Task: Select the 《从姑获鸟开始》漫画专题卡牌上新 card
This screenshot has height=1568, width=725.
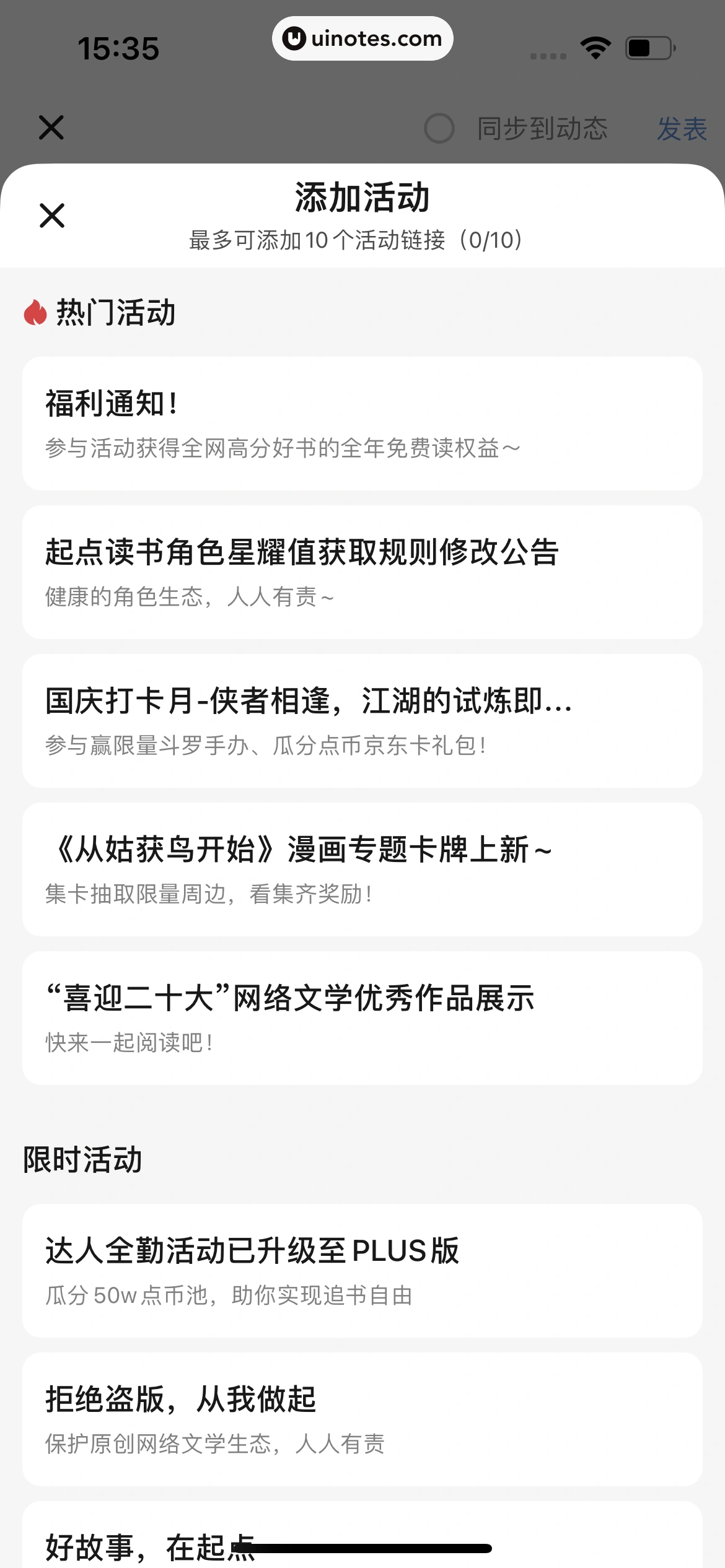Action: 362,866
